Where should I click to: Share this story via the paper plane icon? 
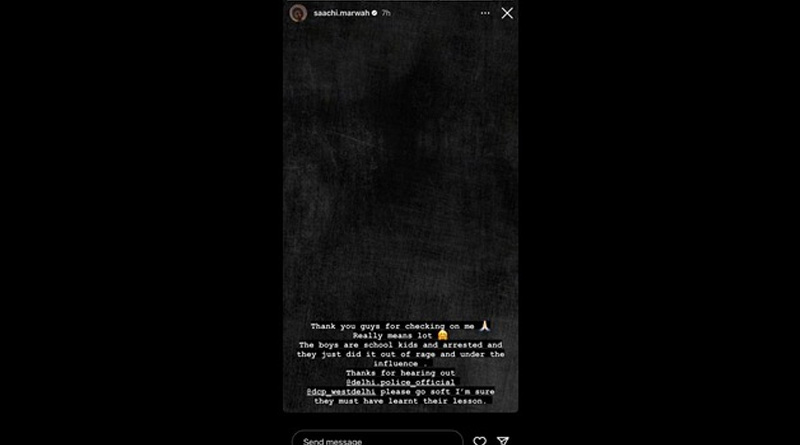tap(504, 440)
